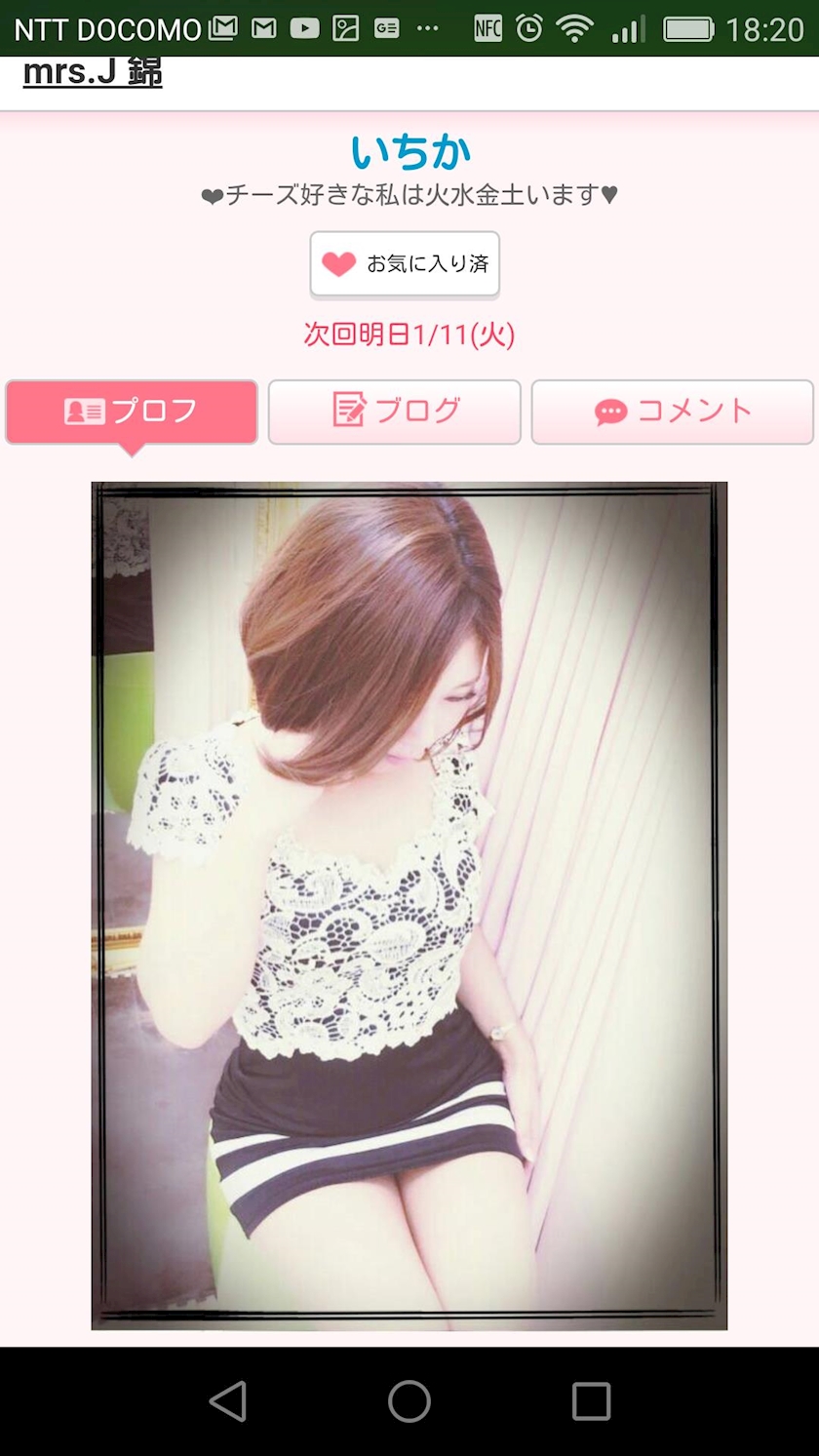This screenshot has width=819, height=1456.
Task: Open the コメント tab
Action: pyautogui.click(x=673, y=412)
